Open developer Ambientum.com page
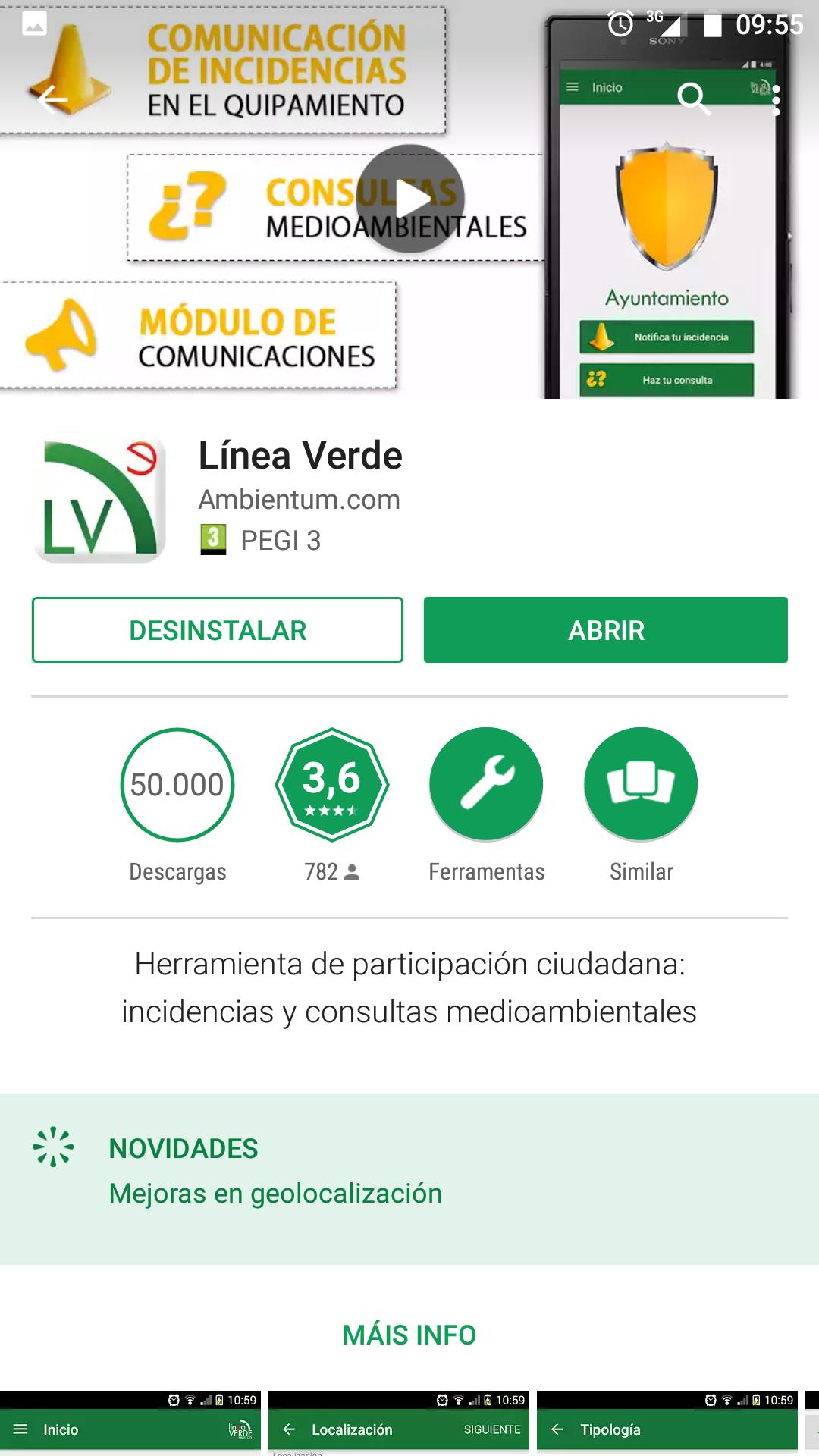This screenshot has width=819, height=1456. tap(300, 500)
